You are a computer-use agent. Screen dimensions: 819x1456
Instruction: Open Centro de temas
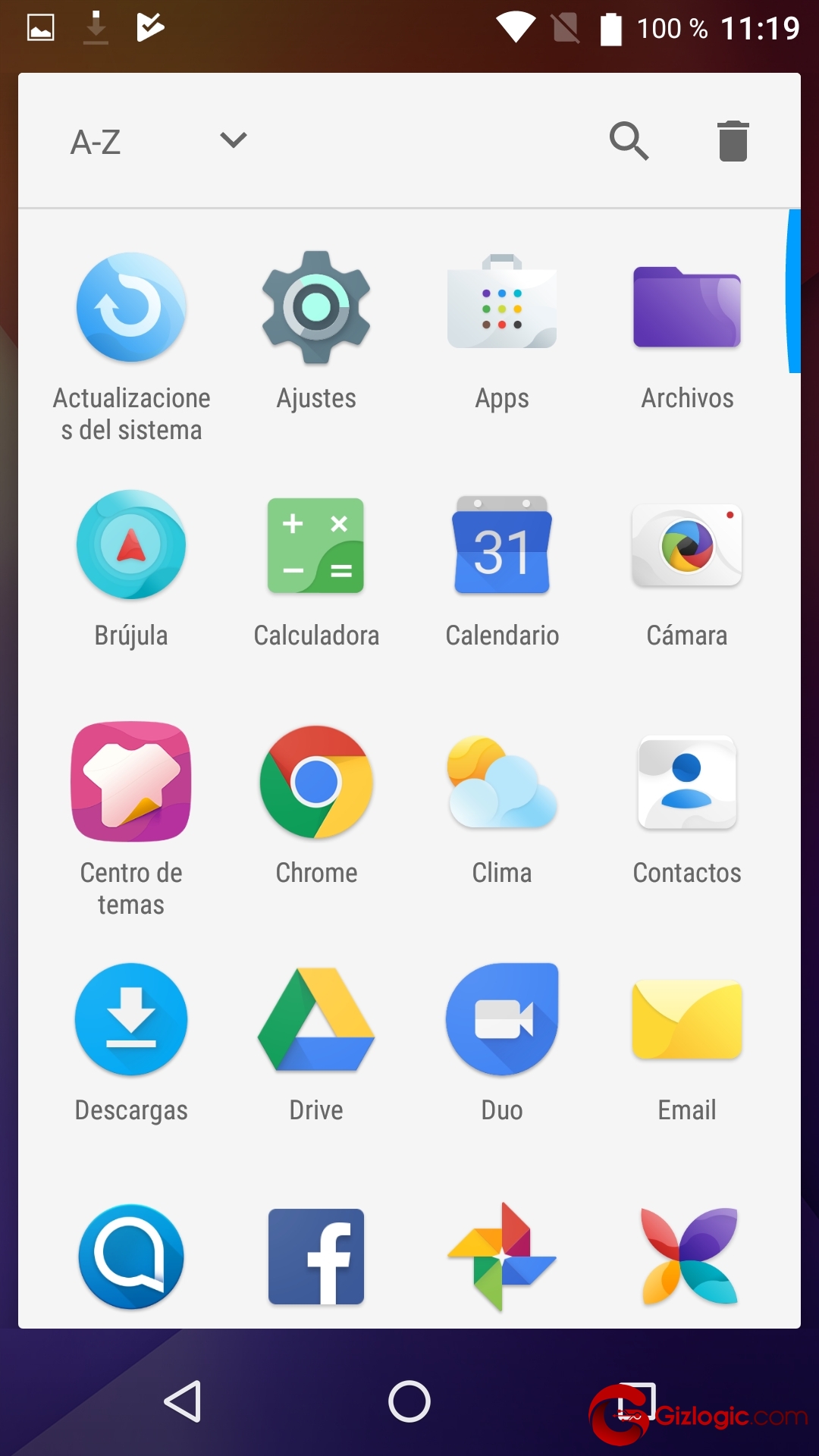[x=131, y=782]
